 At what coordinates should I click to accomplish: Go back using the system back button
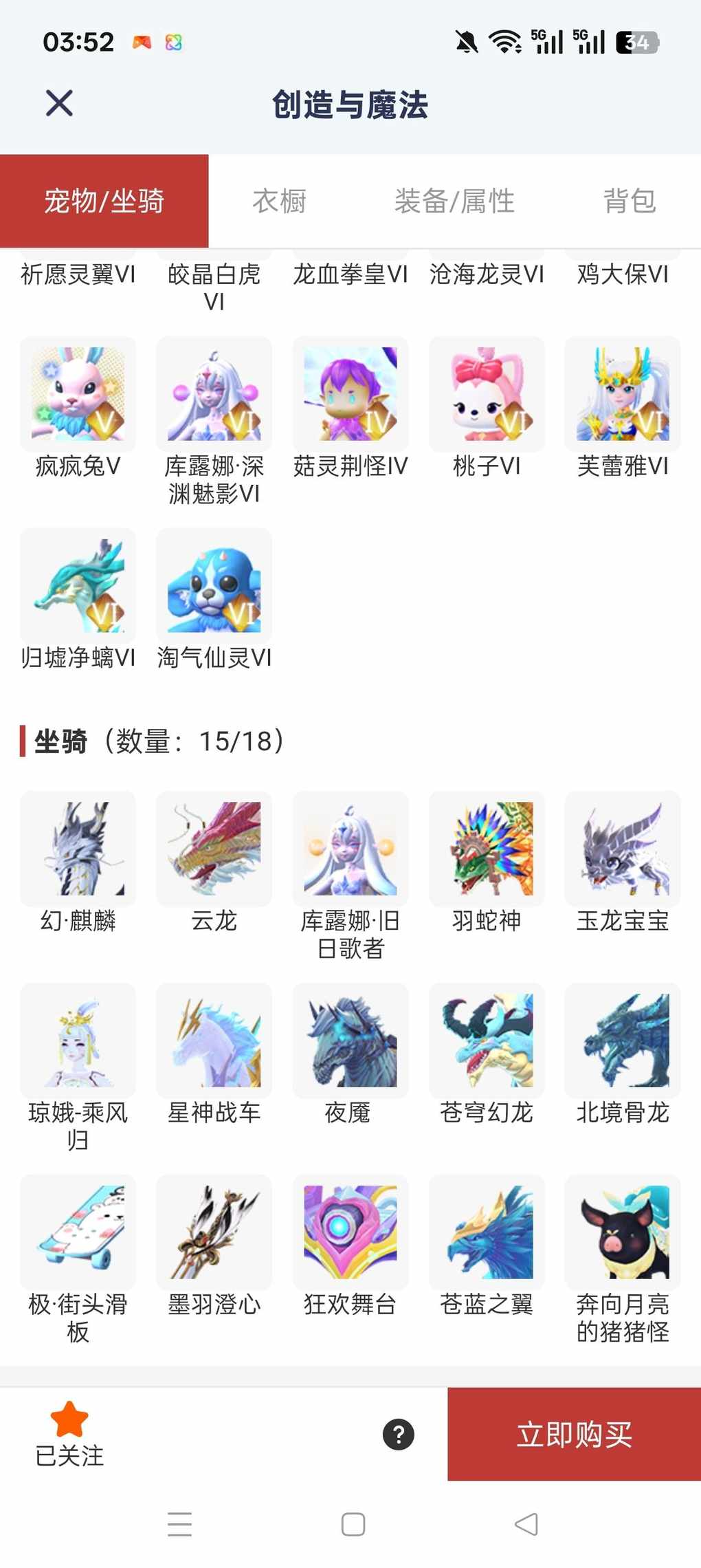(526, 1524)
